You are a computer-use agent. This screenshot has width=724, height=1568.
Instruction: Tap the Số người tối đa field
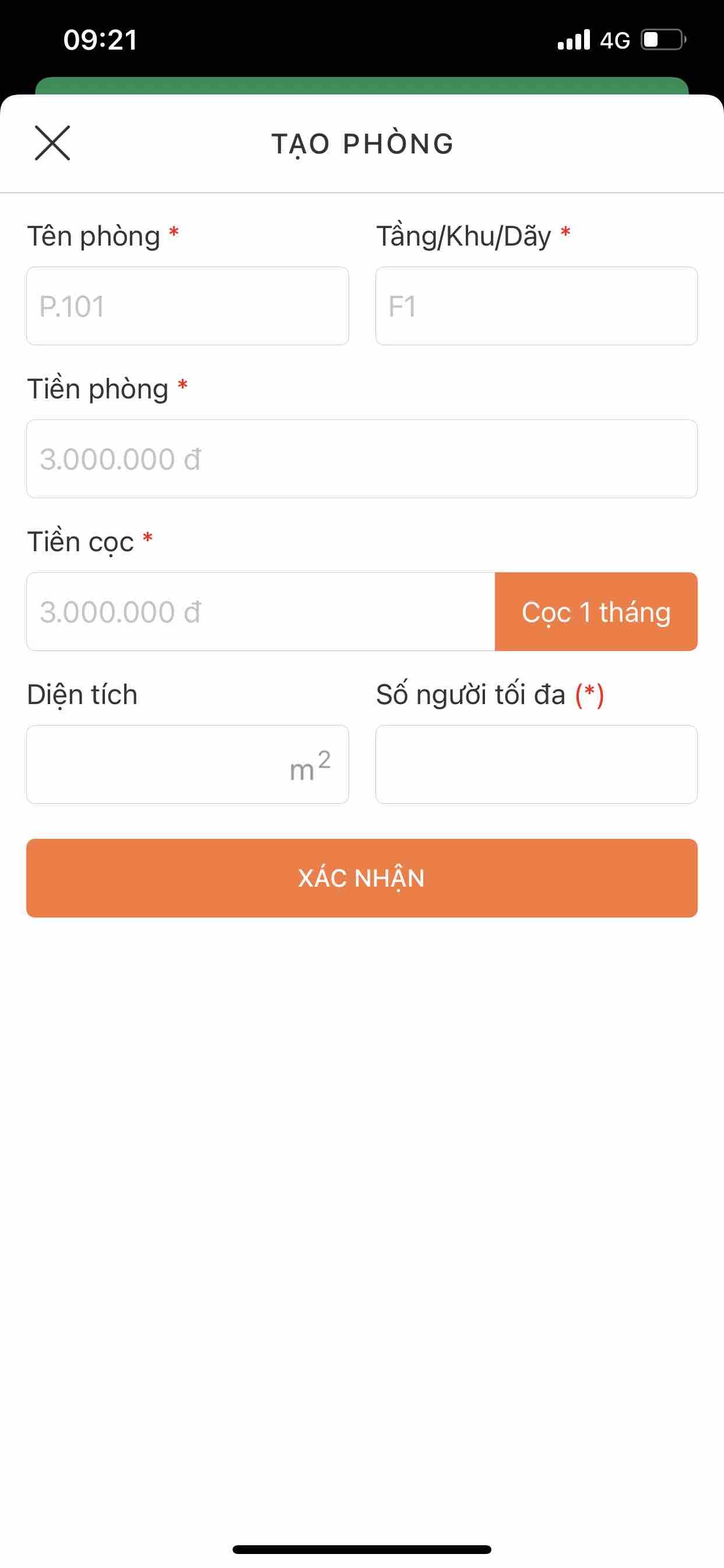(536, 765)
